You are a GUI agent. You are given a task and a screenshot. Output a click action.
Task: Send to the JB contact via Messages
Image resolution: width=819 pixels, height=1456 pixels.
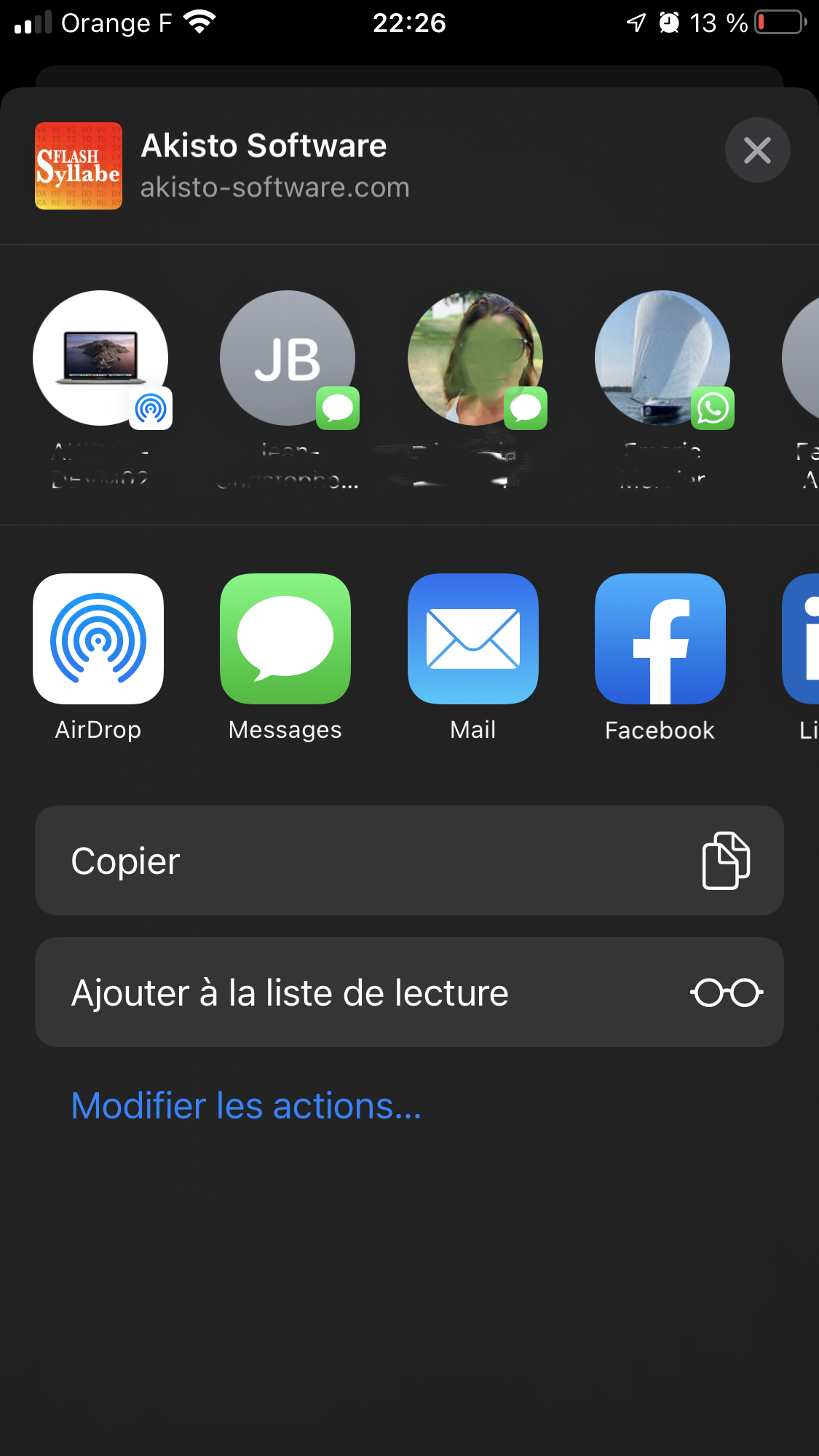[x=288, y=358]
